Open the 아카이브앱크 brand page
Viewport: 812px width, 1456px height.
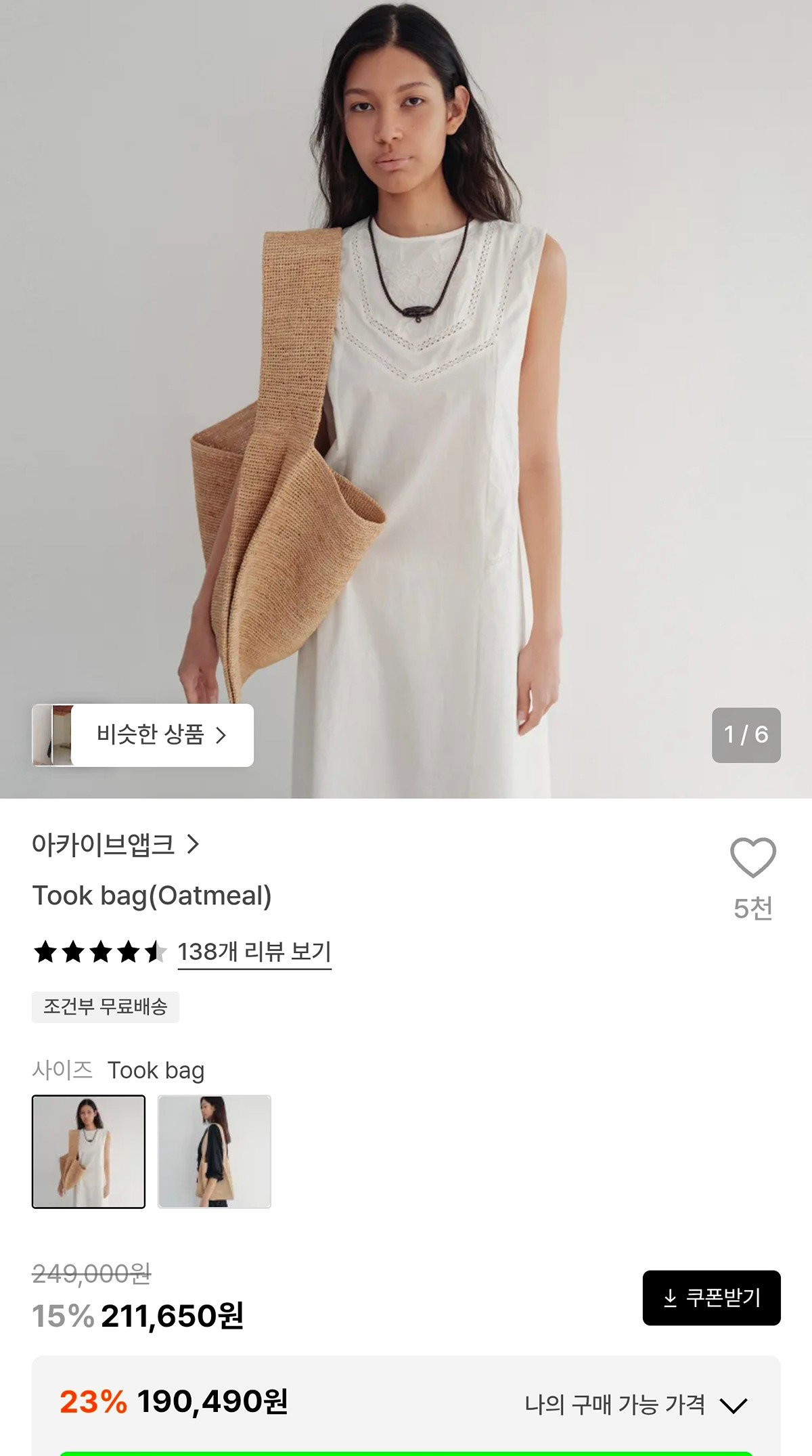tap(116, 844)
